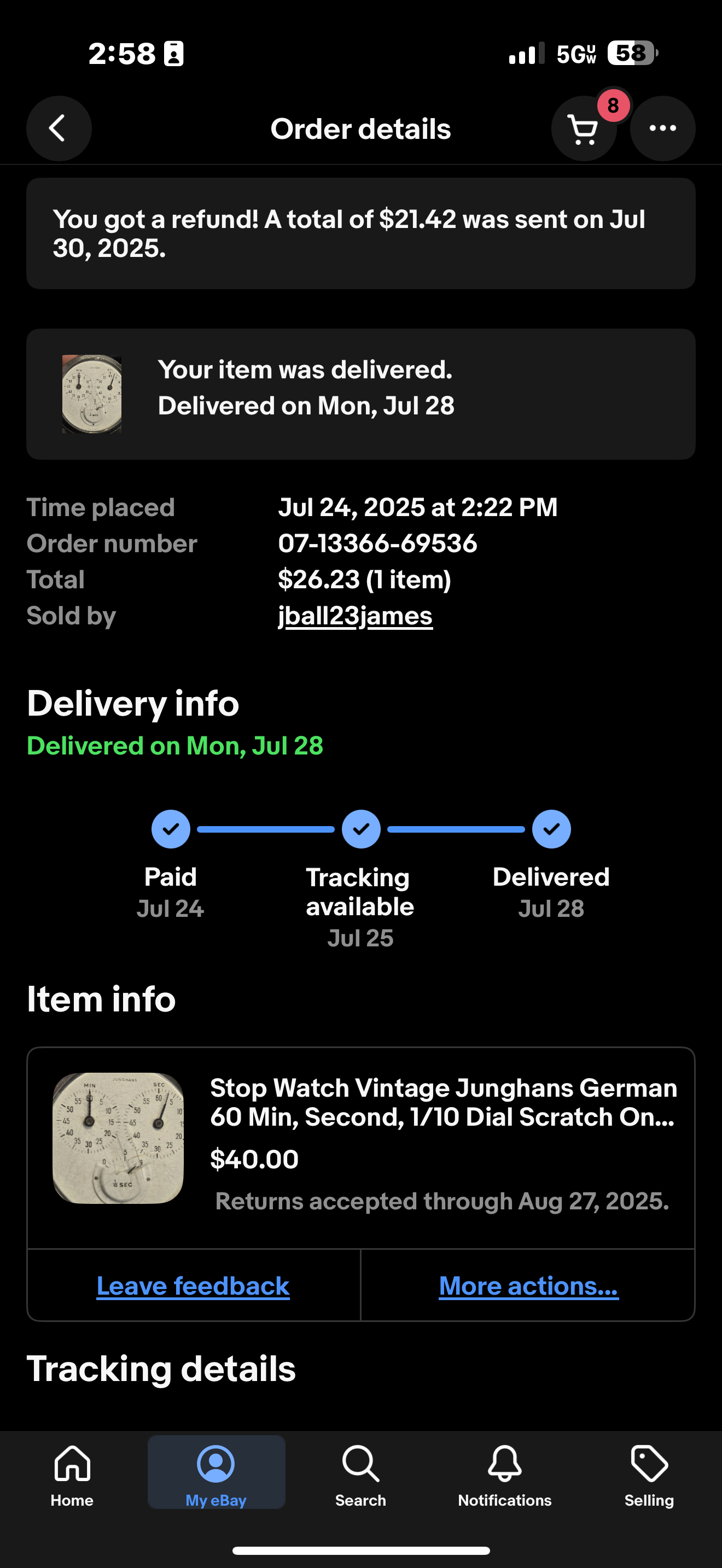Go back from Order details
The width and height of the screenshot is (722, 1568).
[59, 128]
